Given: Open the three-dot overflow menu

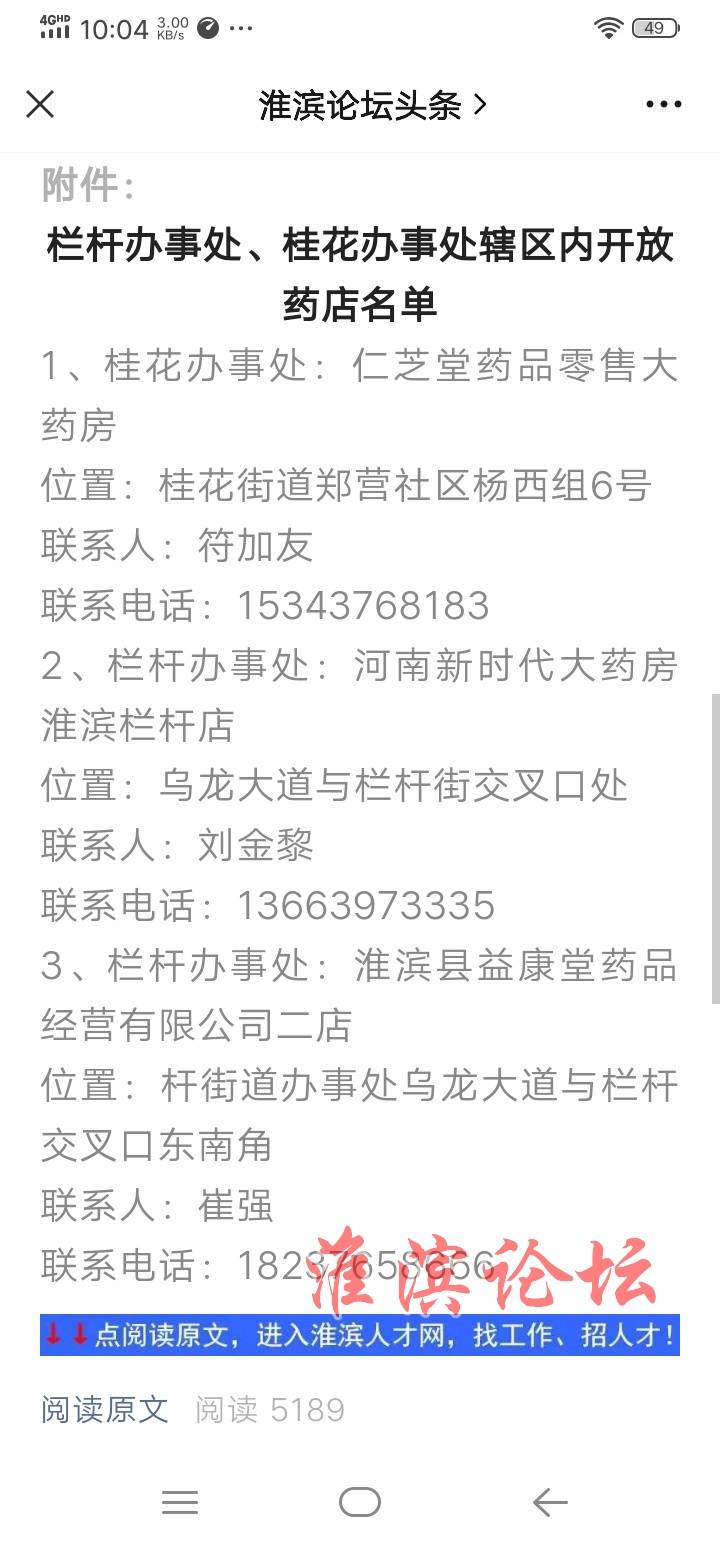Looking at the screenshot, I should pos(664,104).
